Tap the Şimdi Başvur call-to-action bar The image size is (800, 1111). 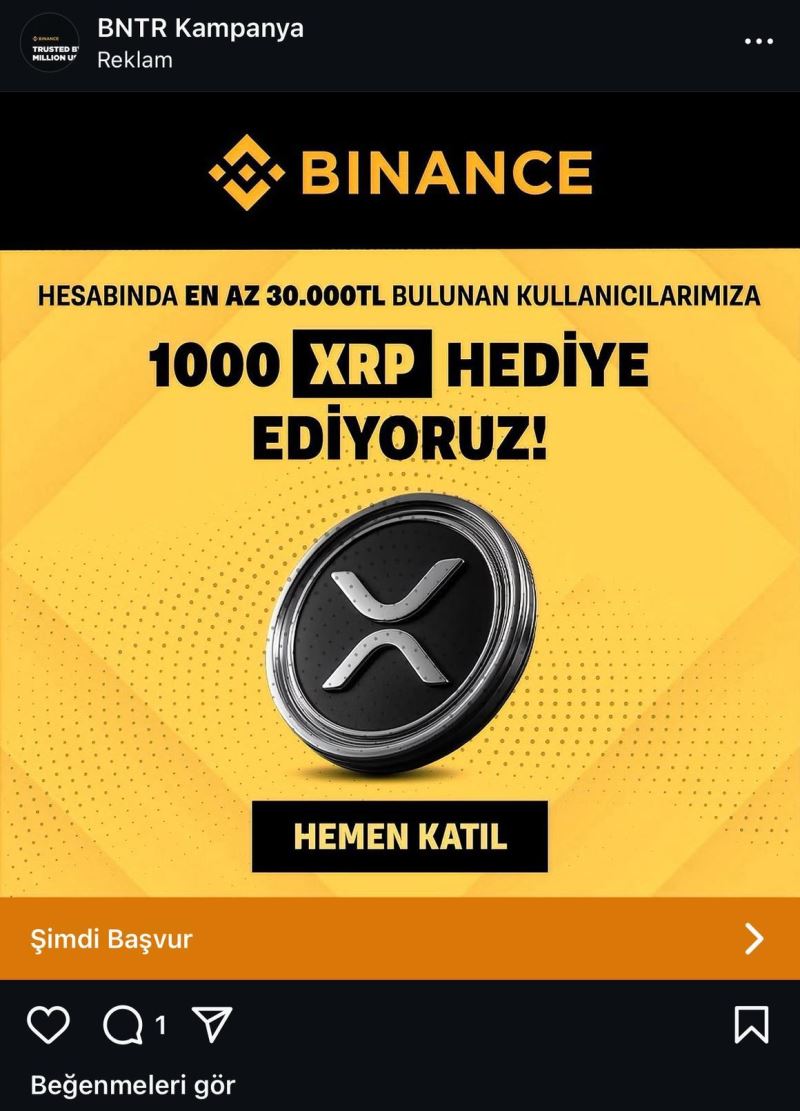tap(400, 938)
